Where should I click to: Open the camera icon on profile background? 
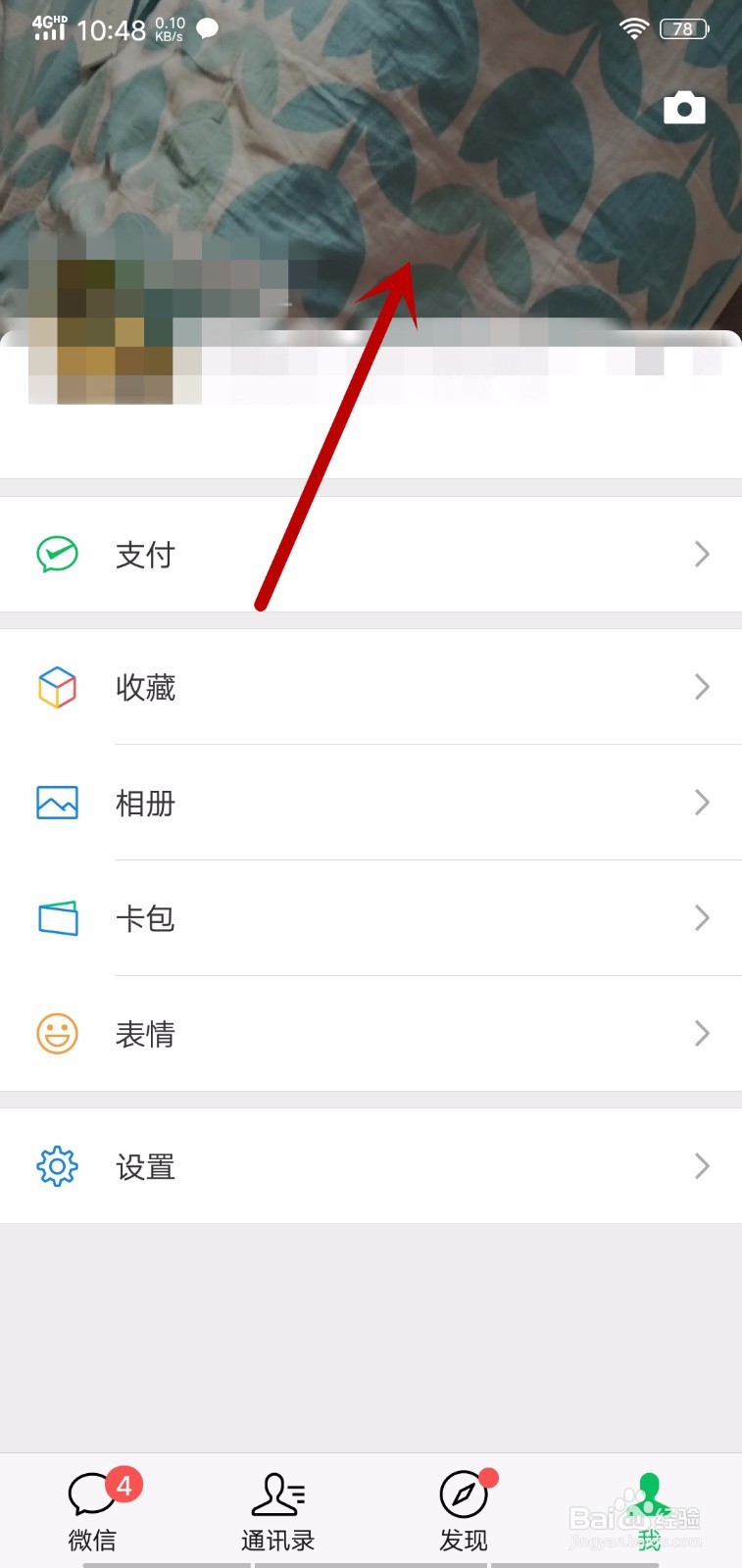(x=683, y=108)
